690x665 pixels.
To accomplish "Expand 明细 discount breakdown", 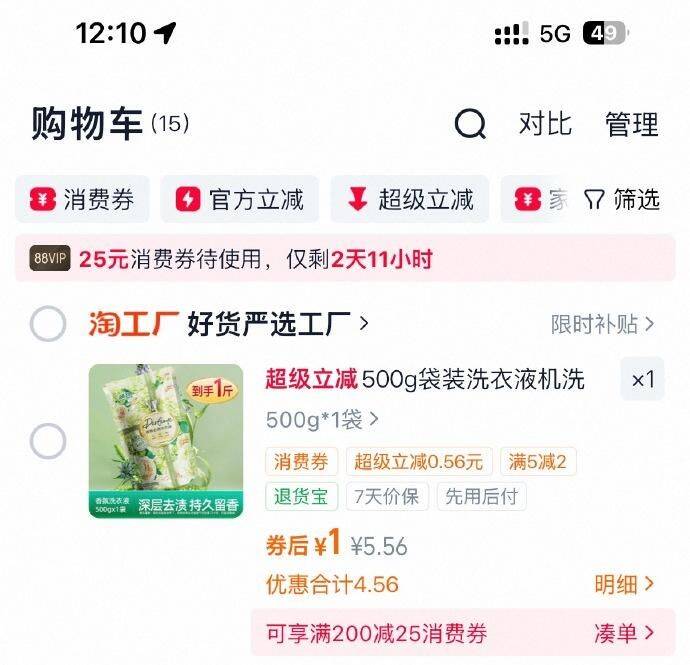I will pos(624,583).
